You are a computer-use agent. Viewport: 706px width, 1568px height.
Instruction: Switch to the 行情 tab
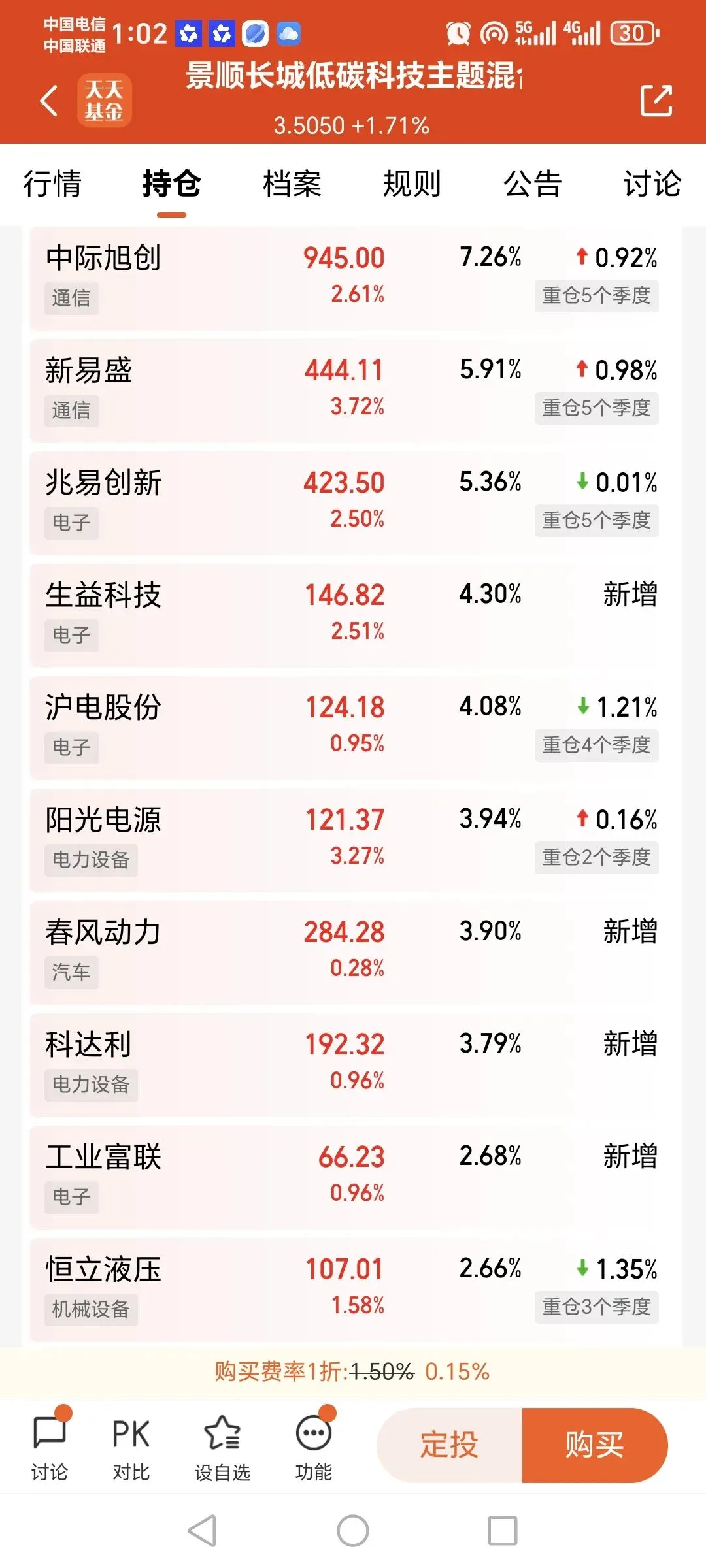[x=52, y=184]
